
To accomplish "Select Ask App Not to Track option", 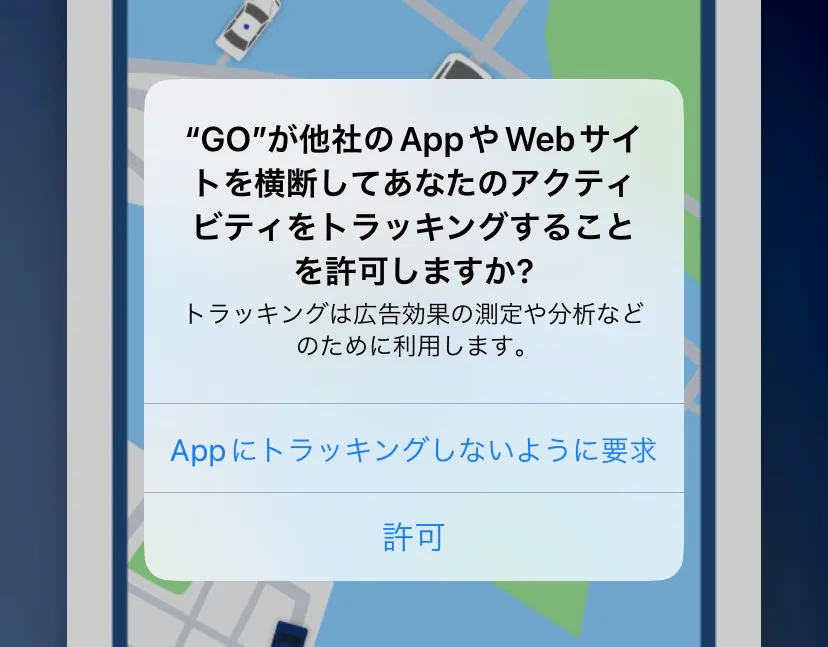I will pyautogui.click(x=414, y=449).
